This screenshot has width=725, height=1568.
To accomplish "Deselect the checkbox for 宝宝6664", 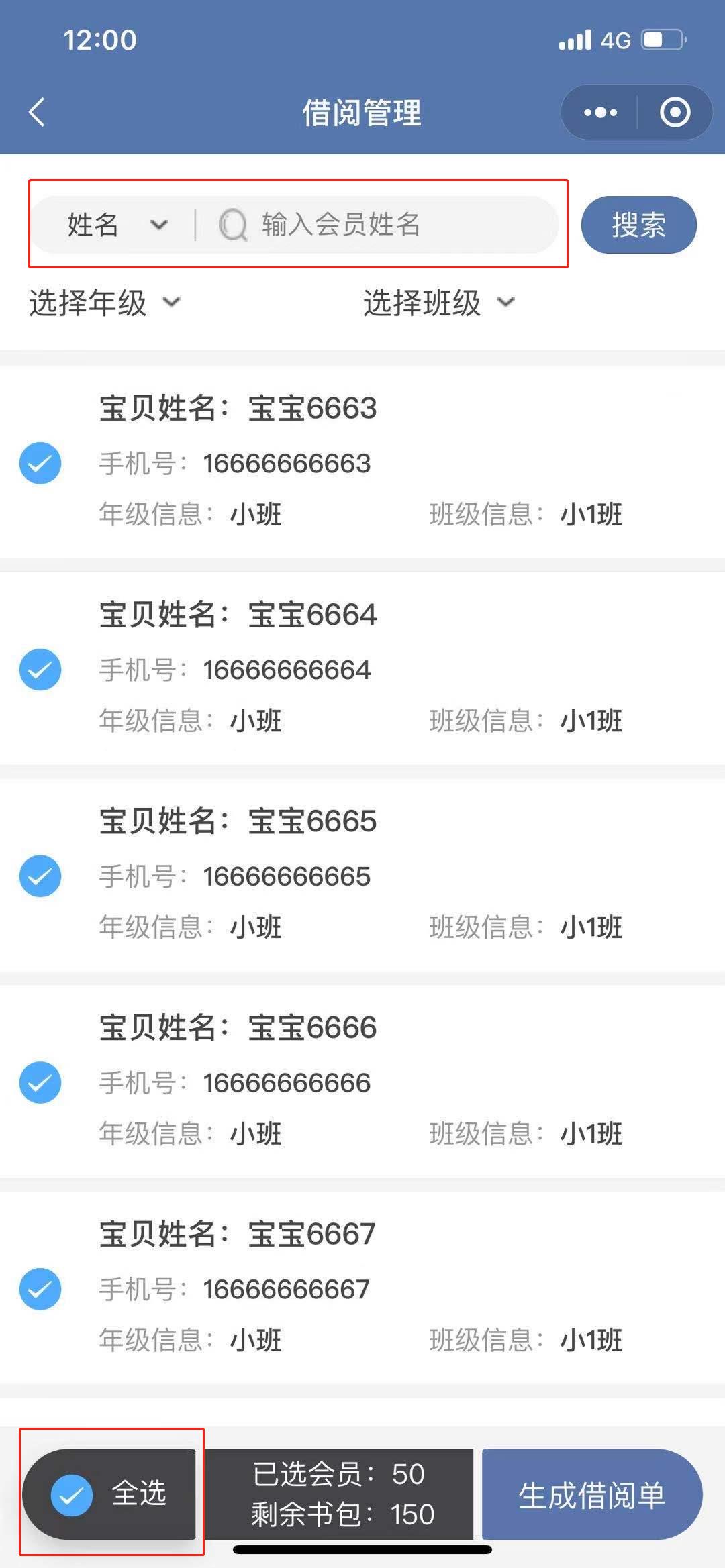I will pos(40,670).
